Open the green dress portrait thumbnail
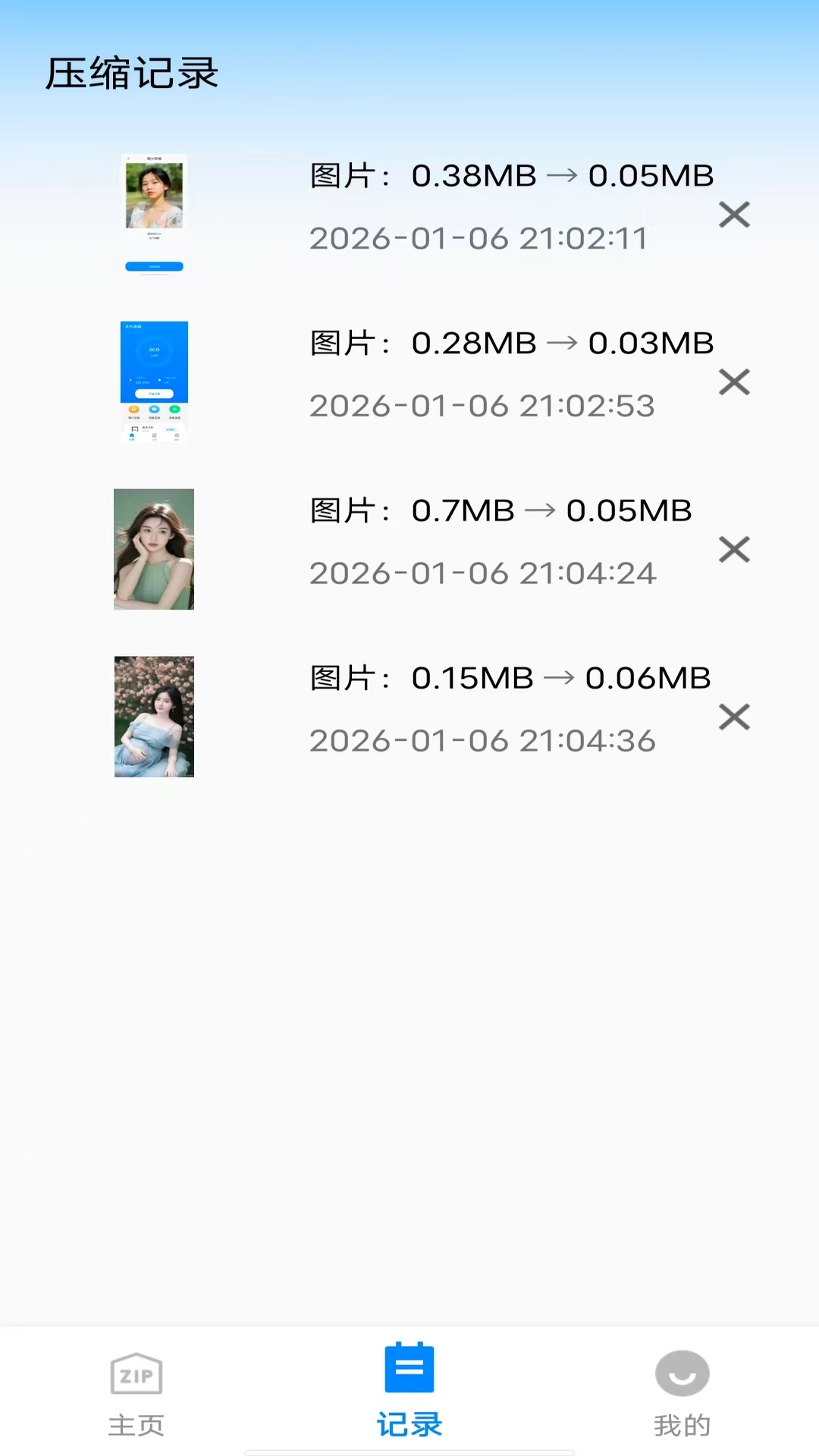 pos(154,548)
